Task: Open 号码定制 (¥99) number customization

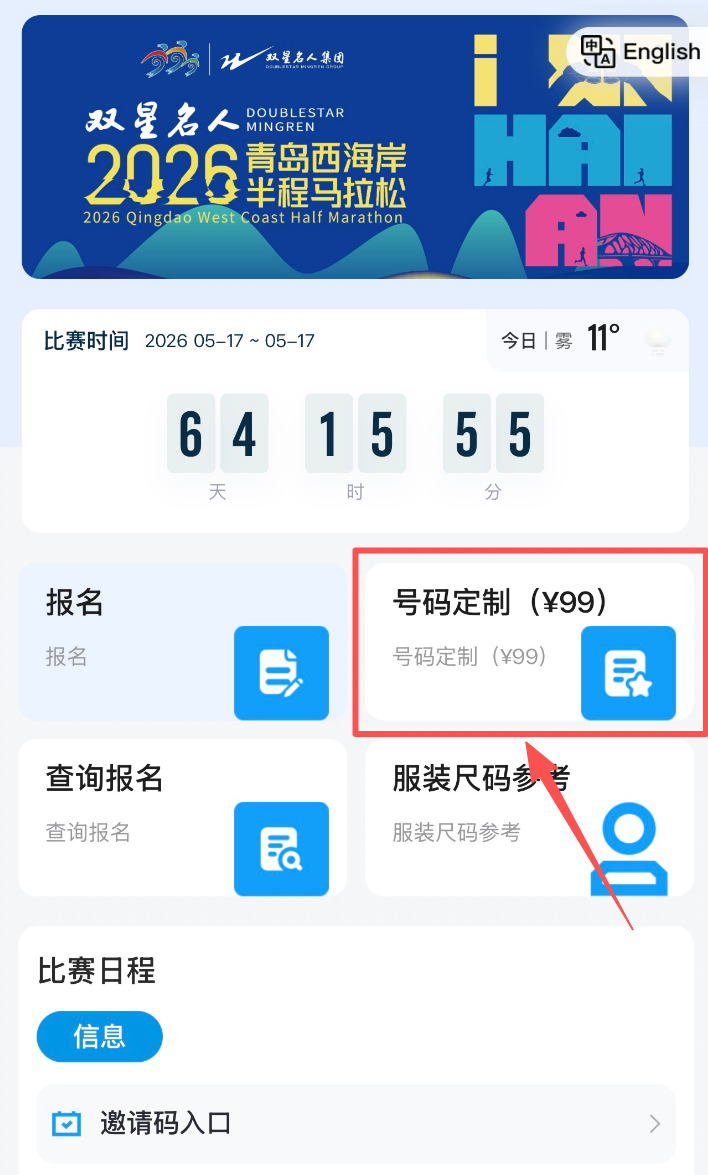Action: click(529, 641)
